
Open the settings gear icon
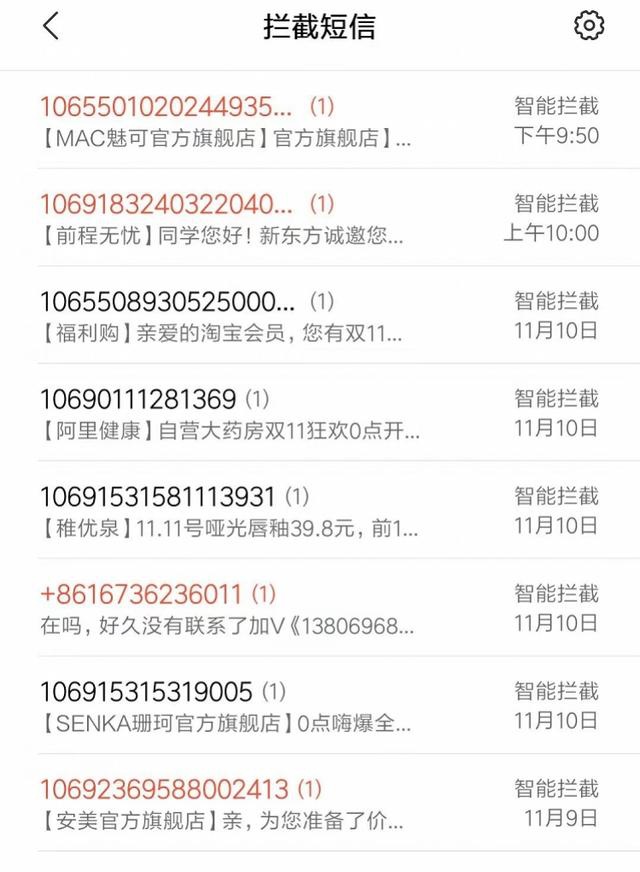[x=589, y=26]
